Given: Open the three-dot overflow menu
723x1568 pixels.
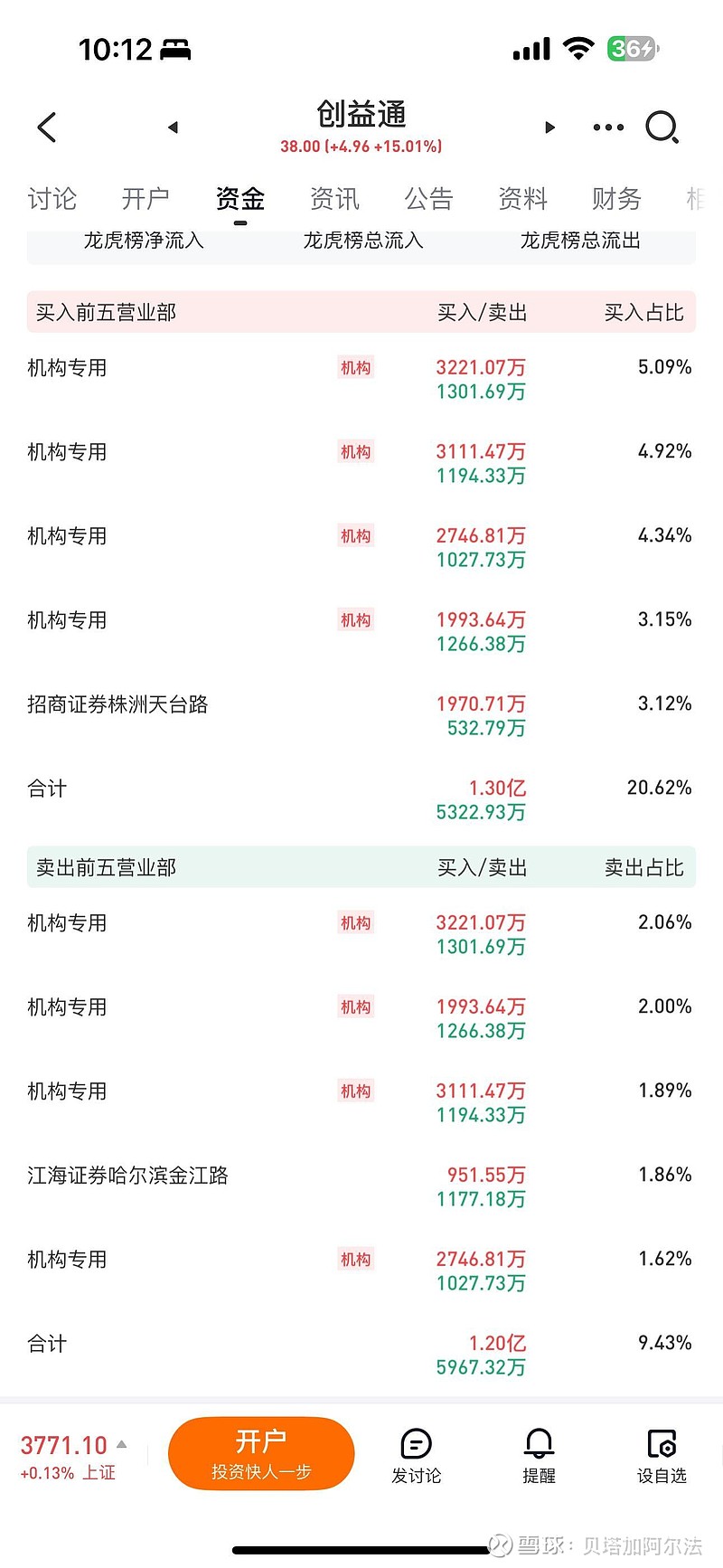Looking at the screenshot, I should coord(608,128).
